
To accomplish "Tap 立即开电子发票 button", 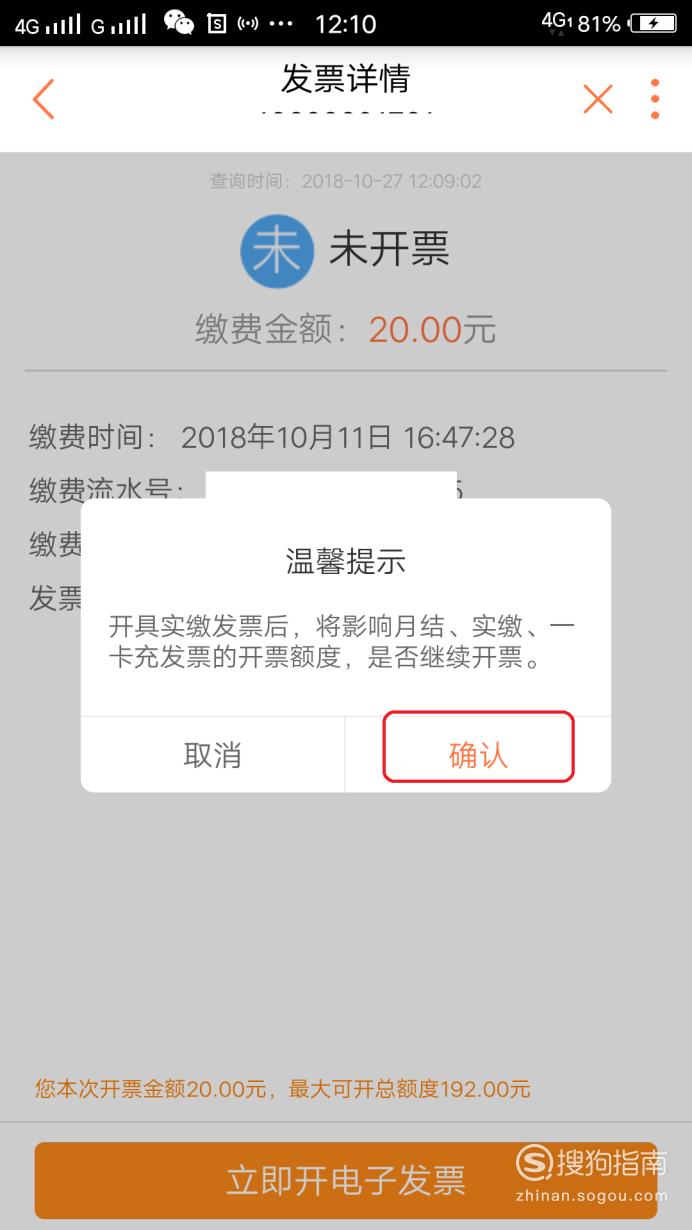I will (346, 1180).
